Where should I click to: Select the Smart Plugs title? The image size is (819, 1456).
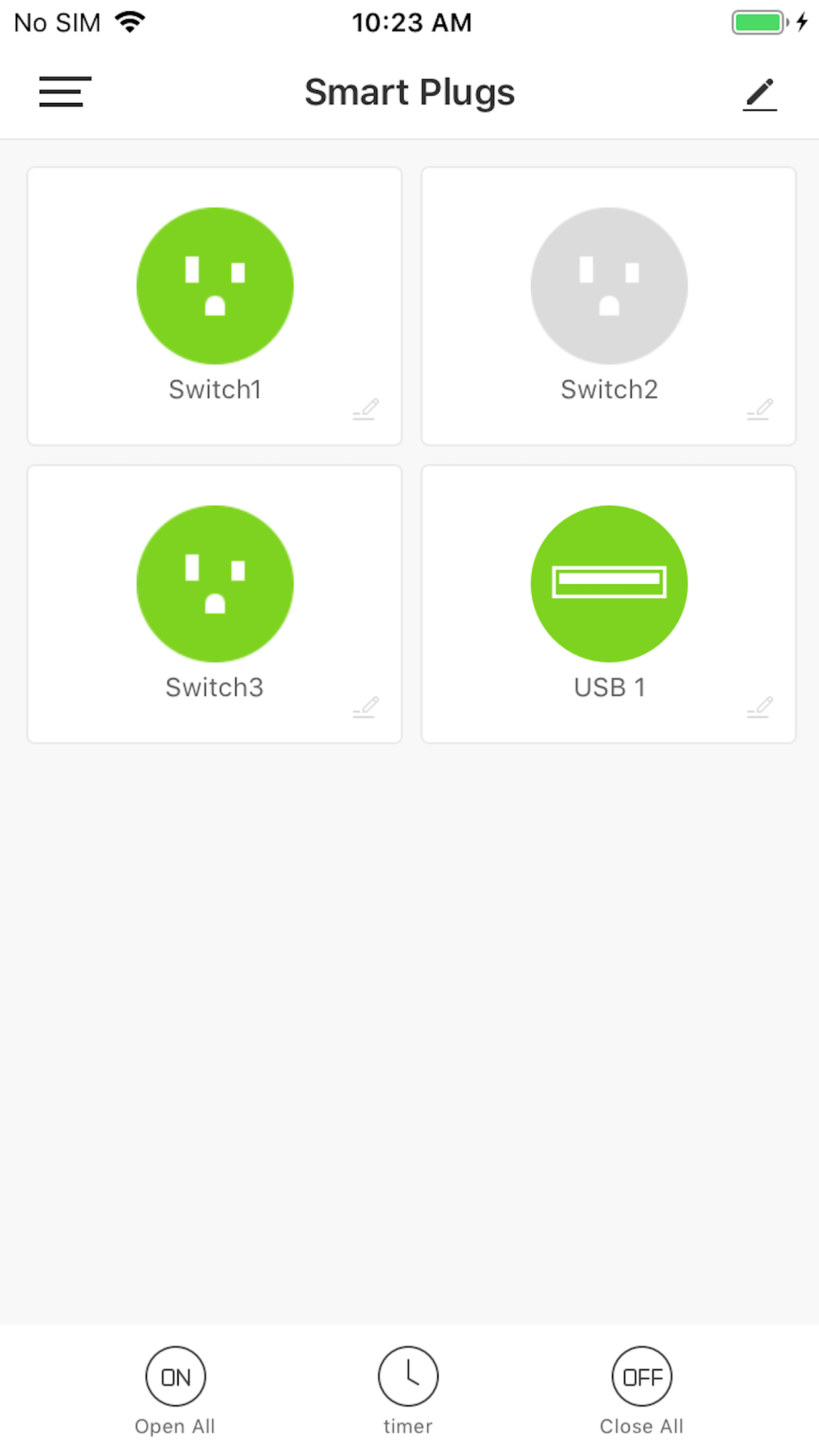pos(409,92)
